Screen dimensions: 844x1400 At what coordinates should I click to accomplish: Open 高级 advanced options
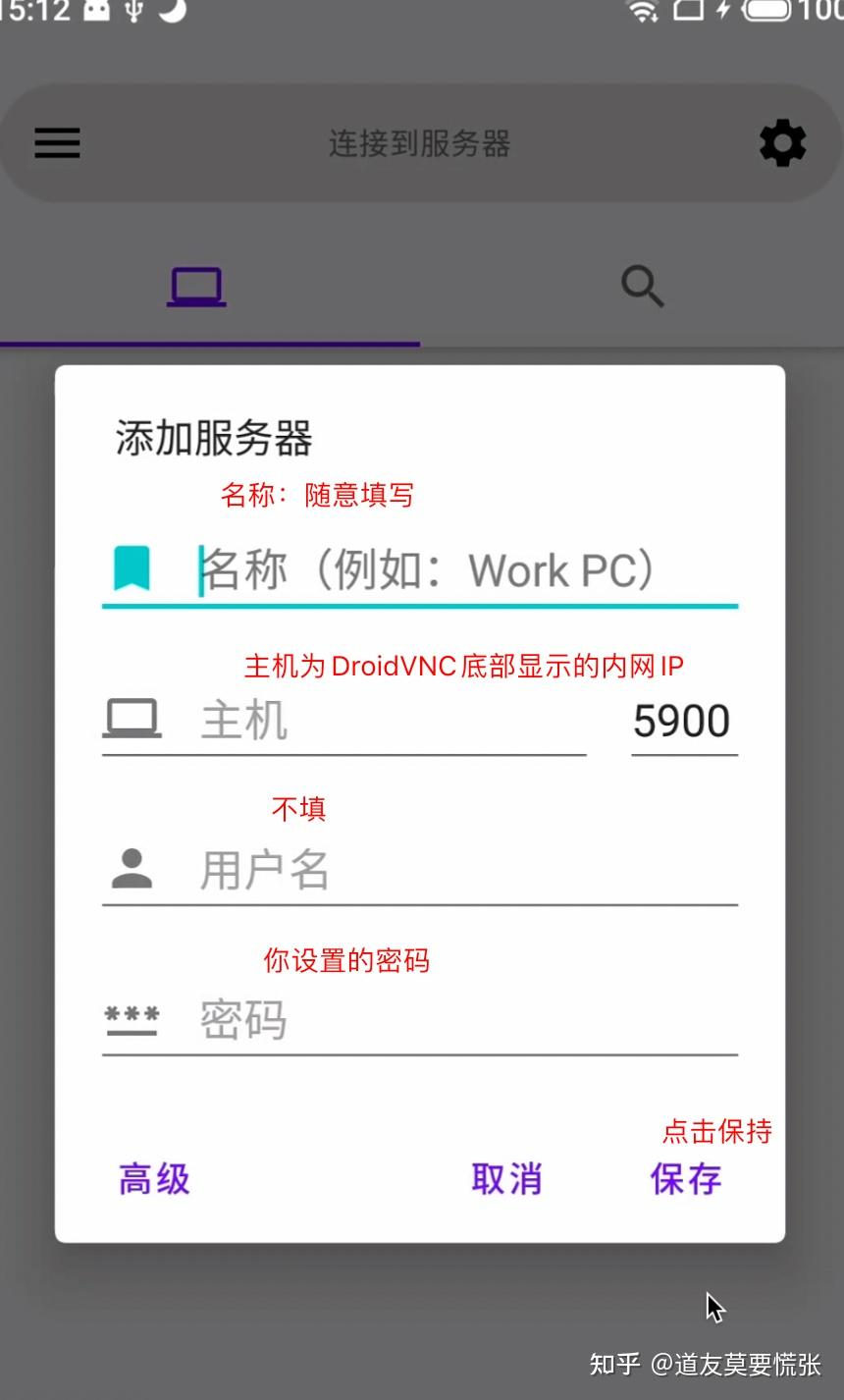coord(154,1179)
